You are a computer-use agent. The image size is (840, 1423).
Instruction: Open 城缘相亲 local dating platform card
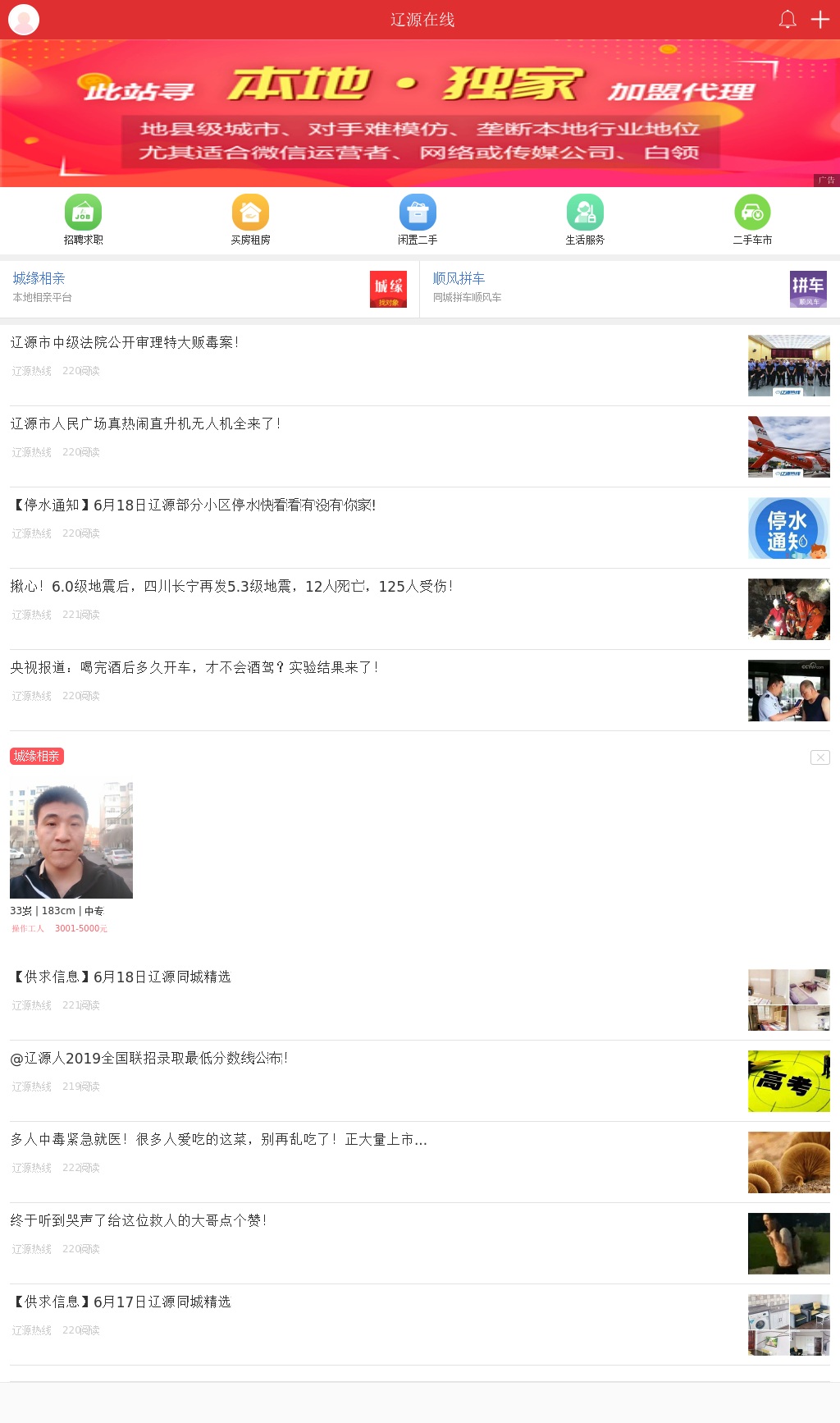click(209, 288)
